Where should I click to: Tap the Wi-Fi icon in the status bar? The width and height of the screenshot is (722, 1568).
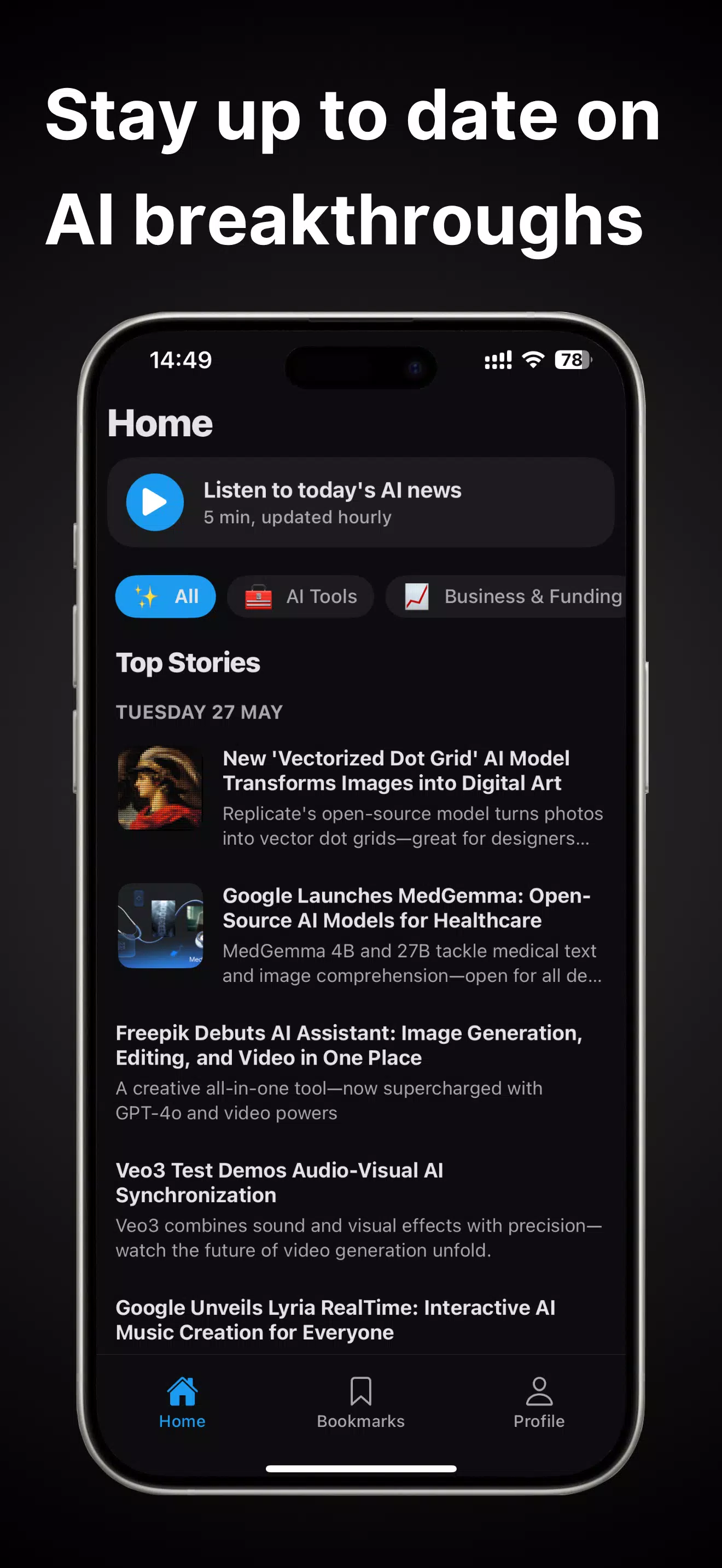pyautogui.click(x=531, y=360)
